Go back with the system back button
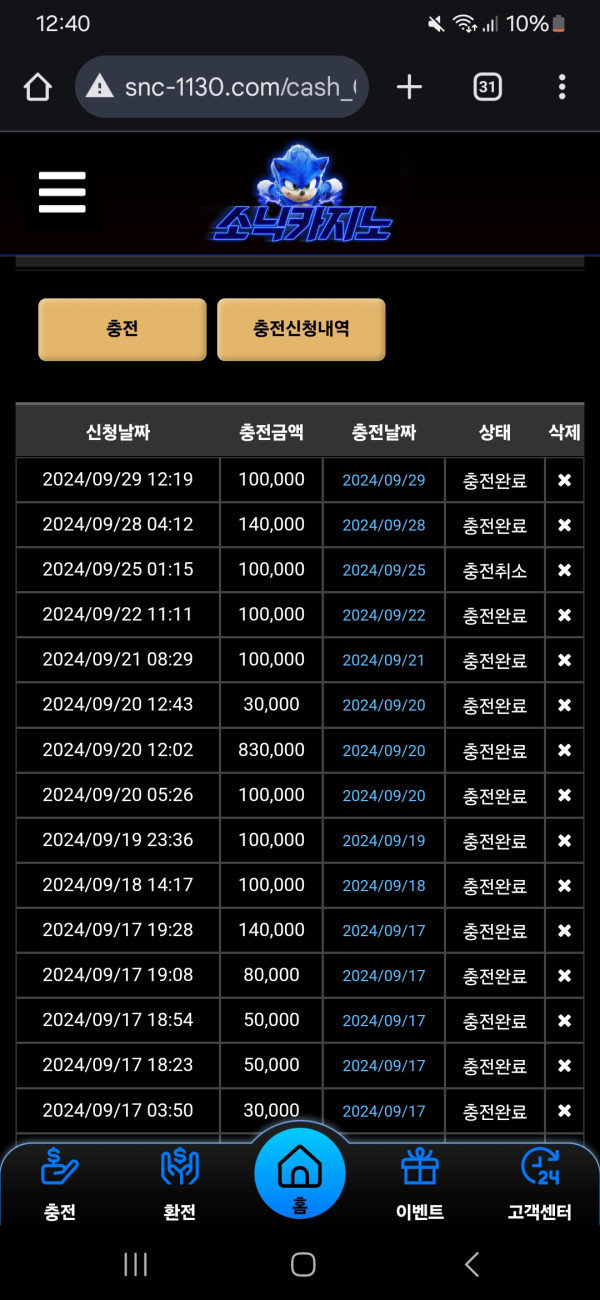The width and height of the screenshot is (600, 1300). pos(472,1264)
